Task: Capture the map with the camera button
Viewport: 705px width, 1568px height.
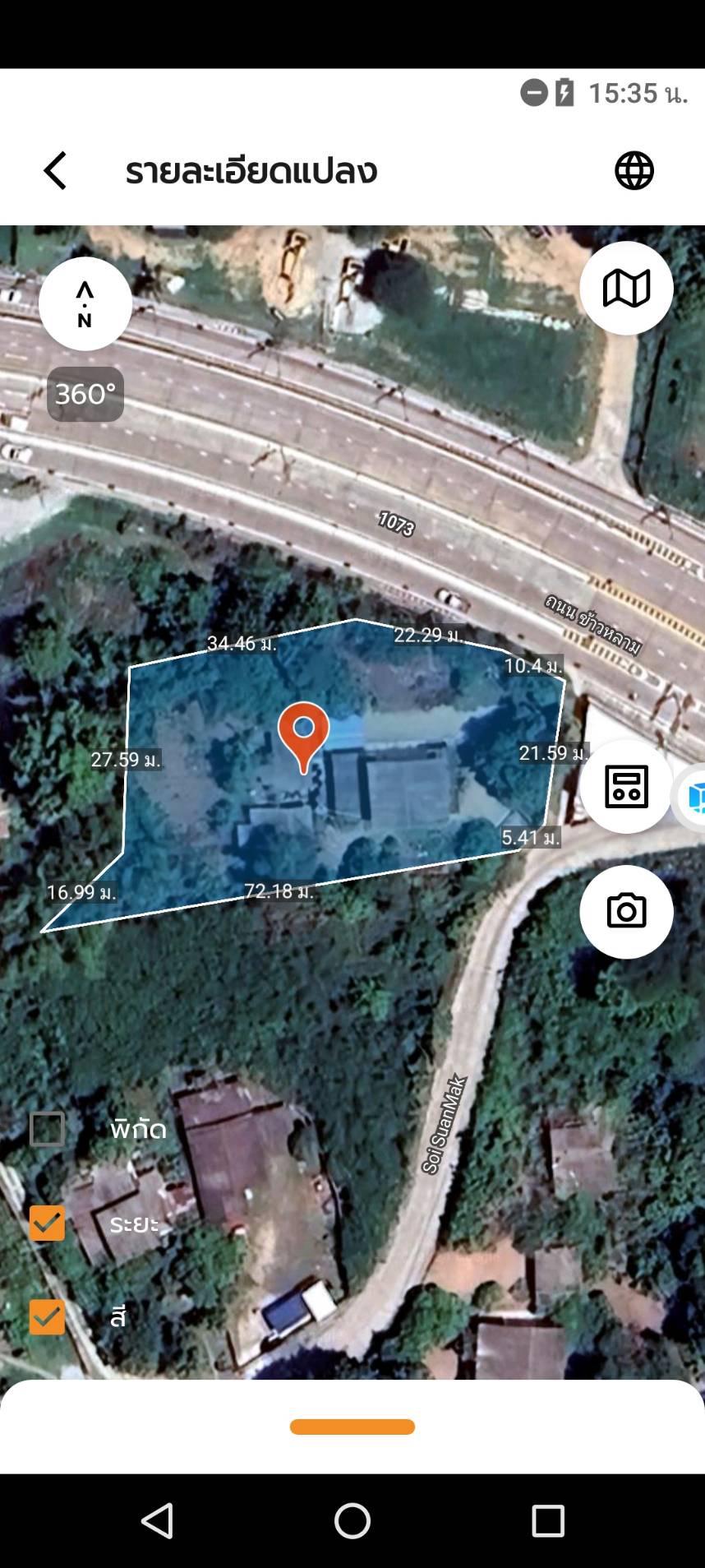Action: click(626, 911)
